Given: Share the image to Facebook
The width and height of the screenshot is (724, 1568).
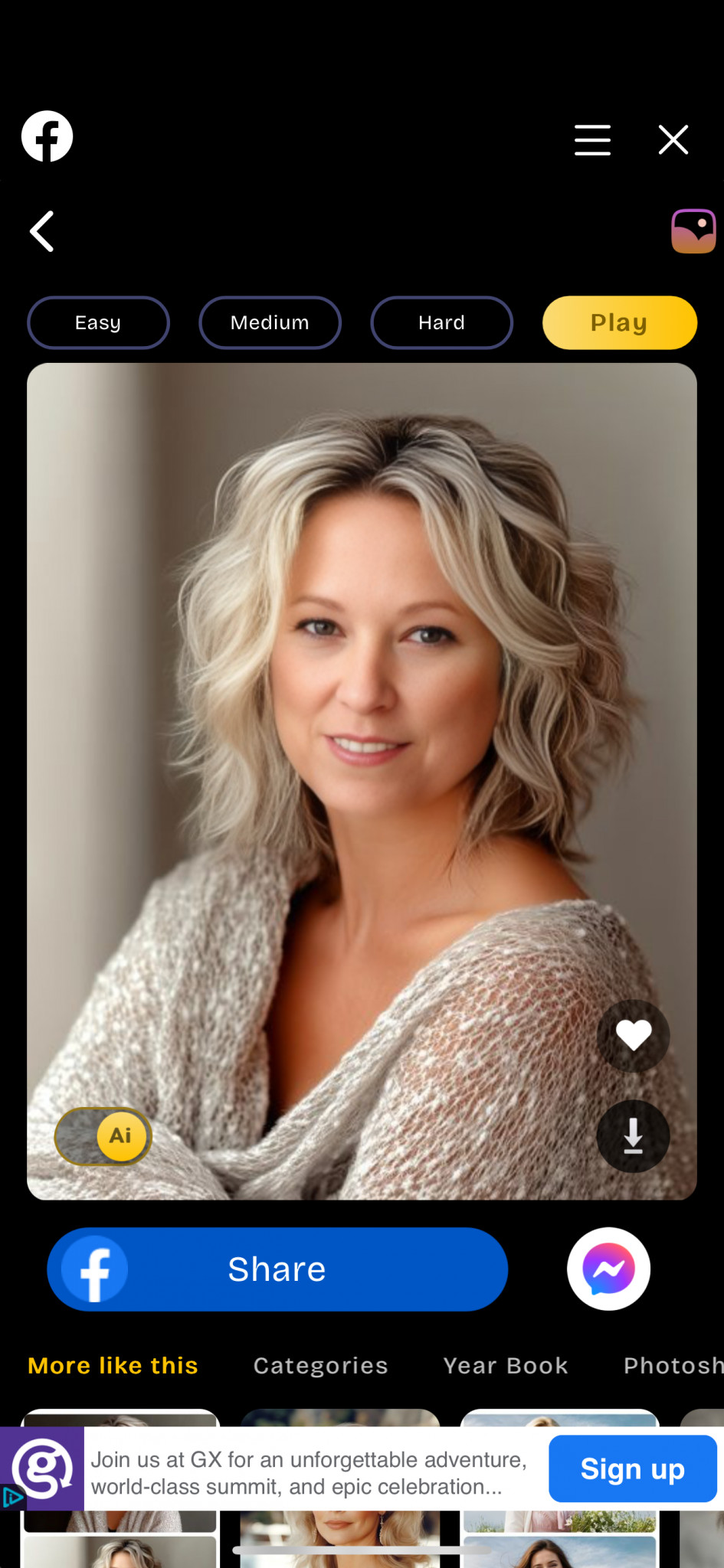Looking at the screenshot, I should [x=277, y=1269].
